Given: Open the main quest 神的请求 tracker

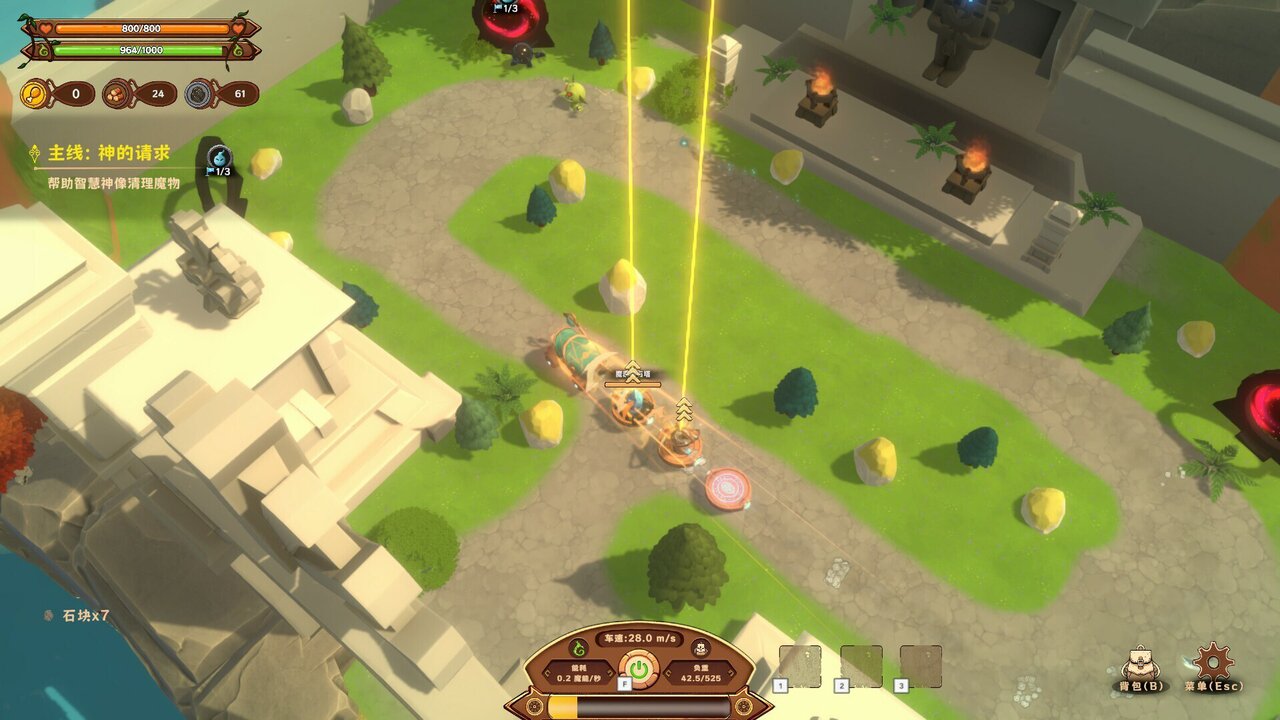Looking at the screenshot, I should (x=110, y=154).
